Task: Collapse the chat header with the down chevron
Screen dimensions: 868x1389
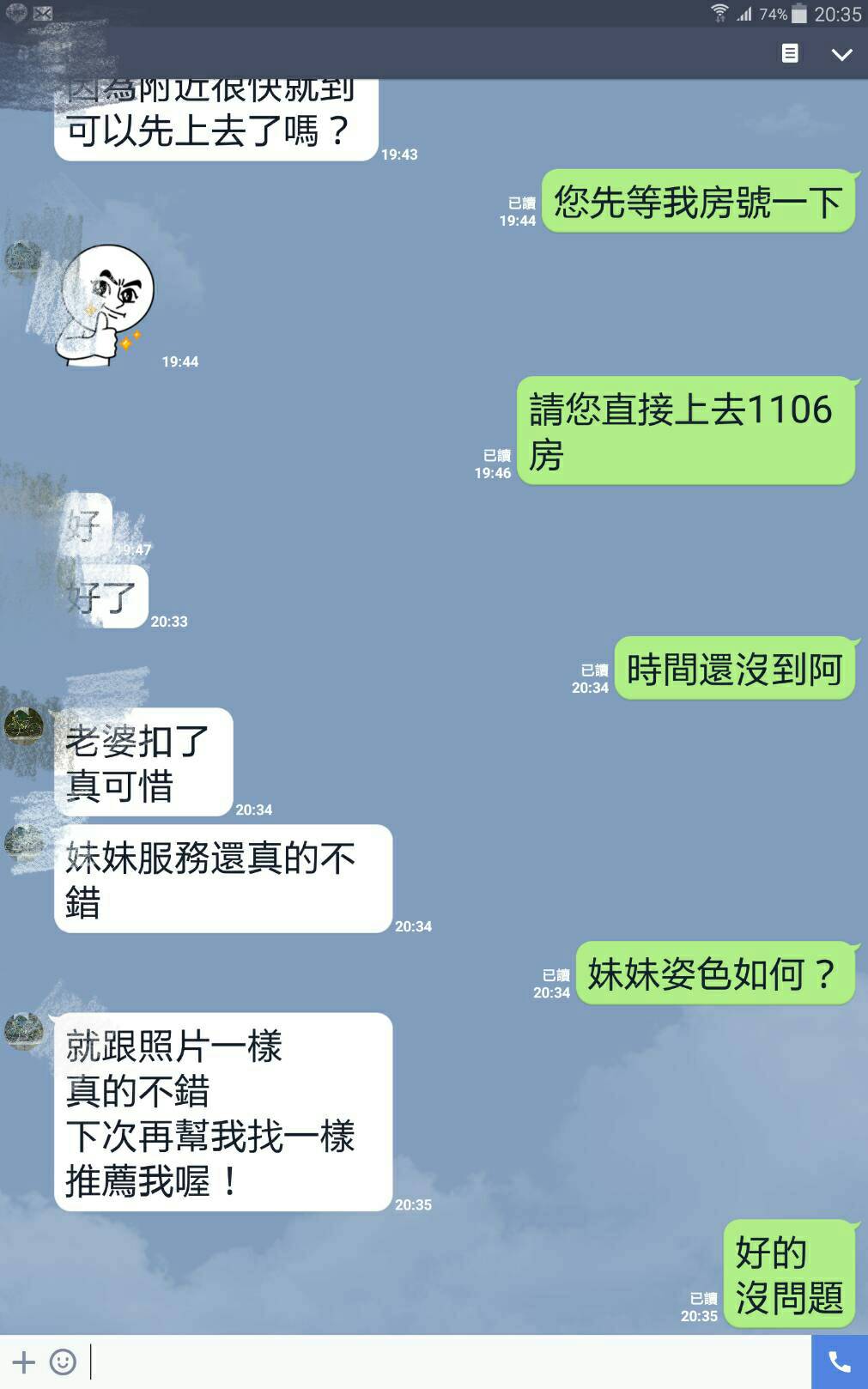Action: [840, 53]
